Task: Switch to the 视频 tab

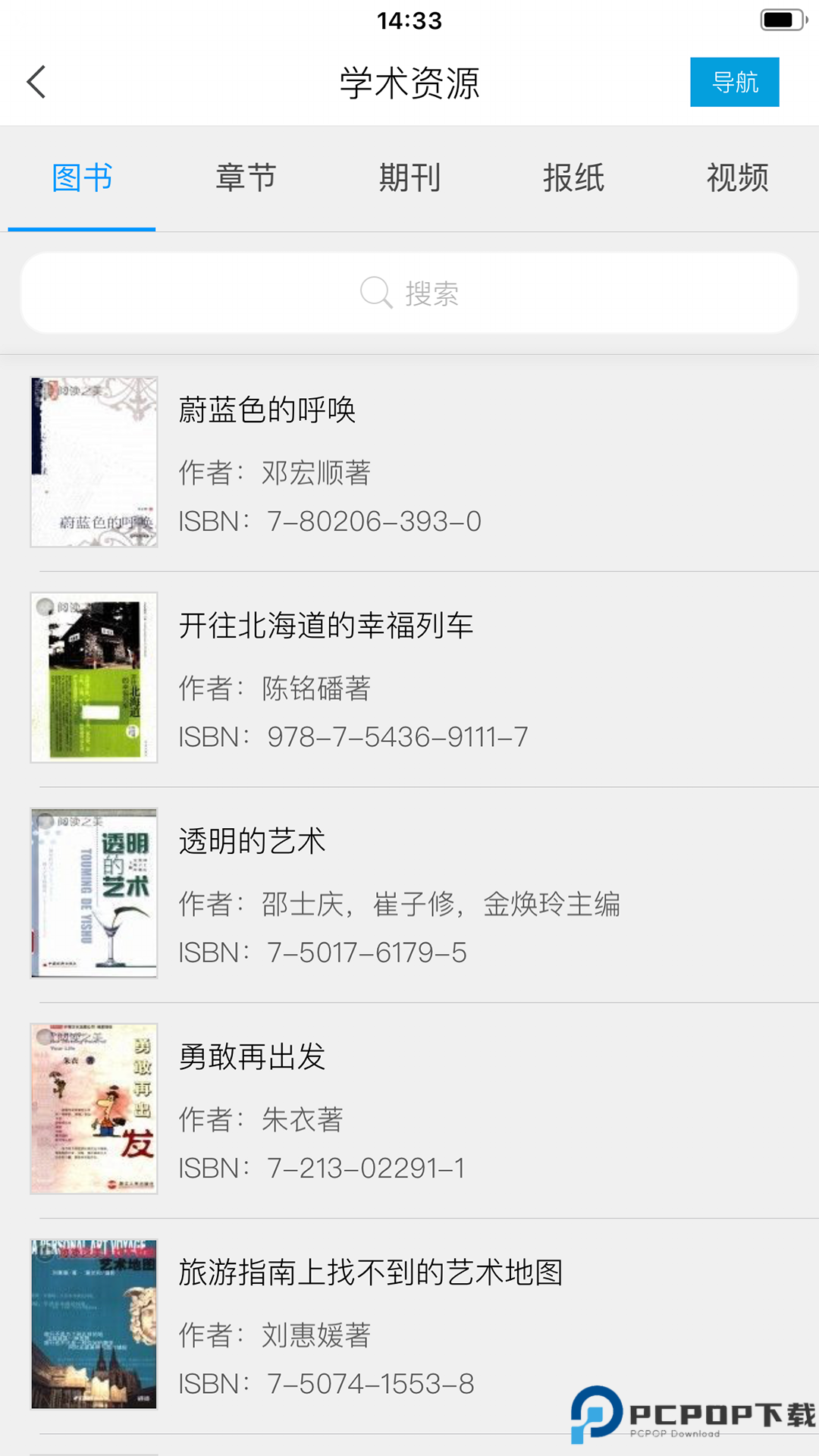Action: (x=738, y=178)
